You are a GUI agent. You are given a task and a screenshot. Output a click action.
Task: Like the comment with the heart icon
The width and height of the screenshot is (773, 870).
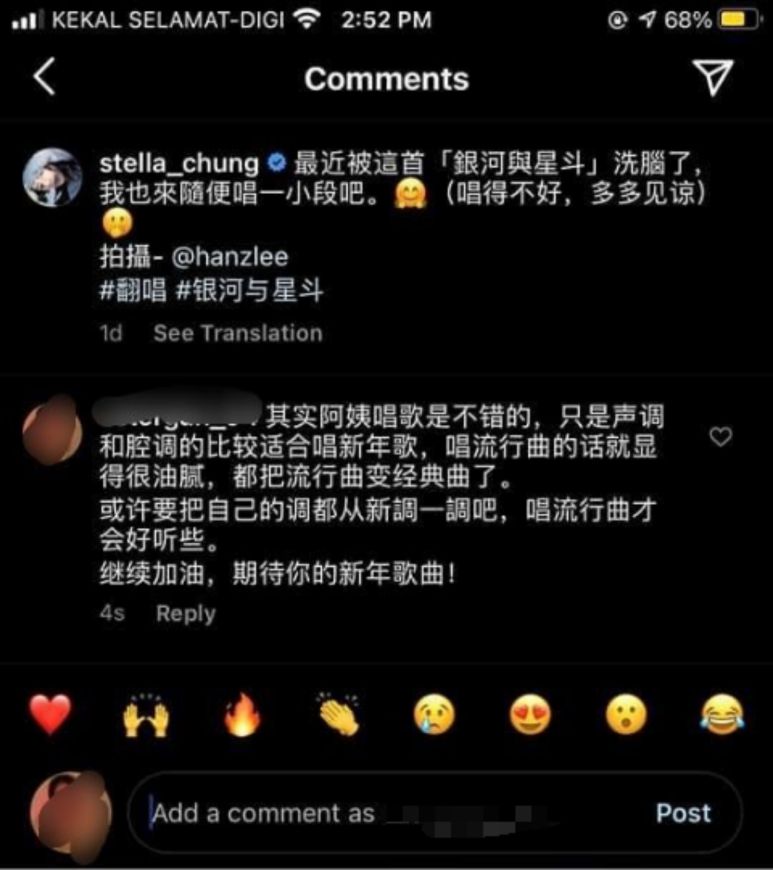(x=720, y=436)
